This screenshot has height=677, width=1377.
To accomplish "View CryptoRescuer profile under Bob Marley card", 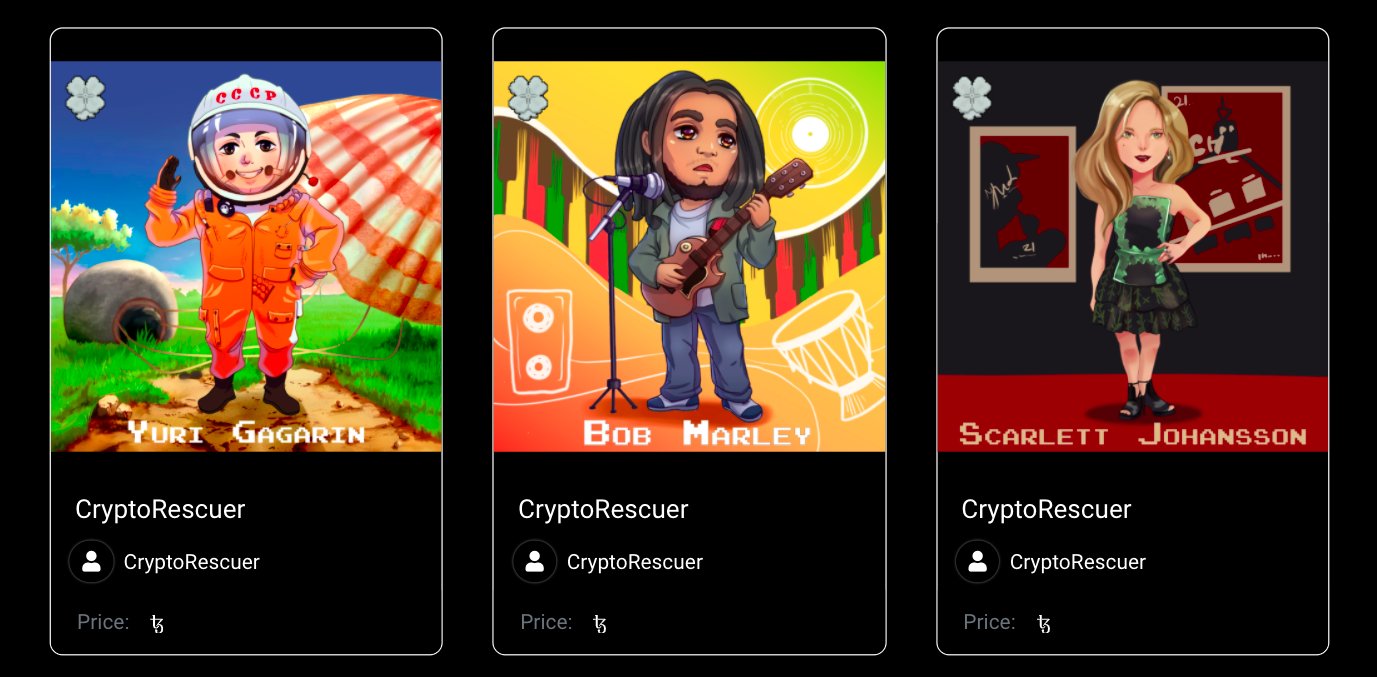I will point(633,562).
